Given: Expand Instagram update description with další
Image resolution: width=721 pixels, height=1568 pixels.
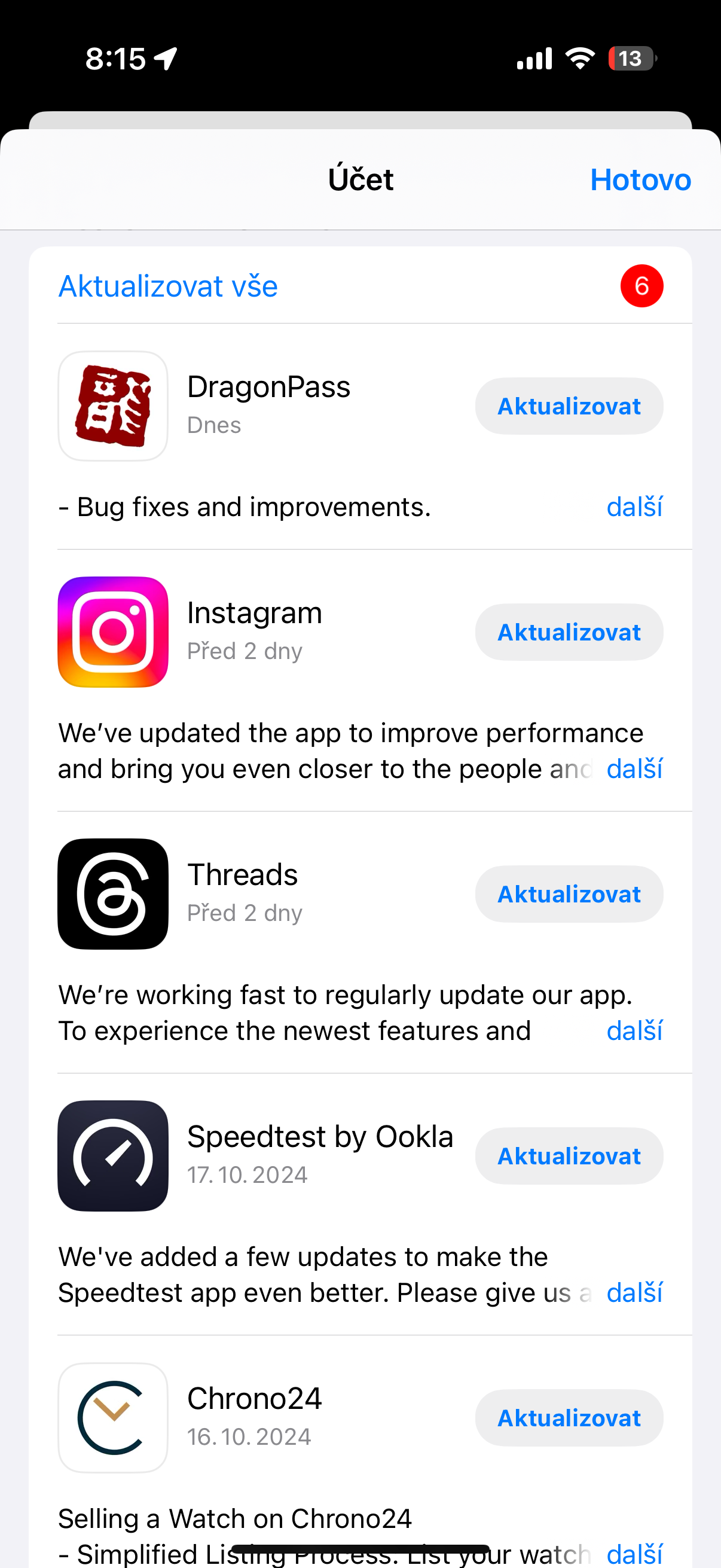Looking at the screenshot, I should click(634, 769).
